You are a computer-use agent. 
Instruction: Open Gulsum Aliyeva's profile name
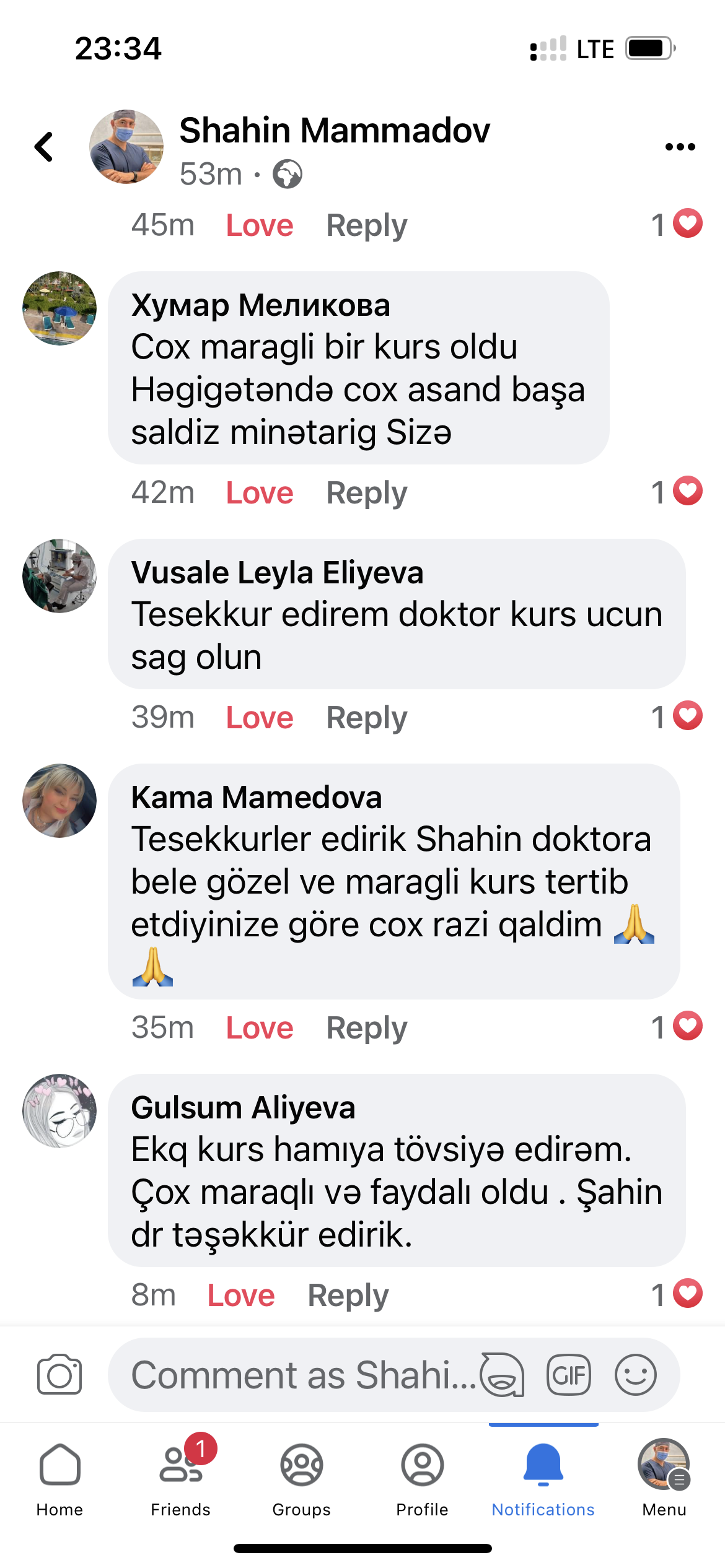coord(243,1108)
